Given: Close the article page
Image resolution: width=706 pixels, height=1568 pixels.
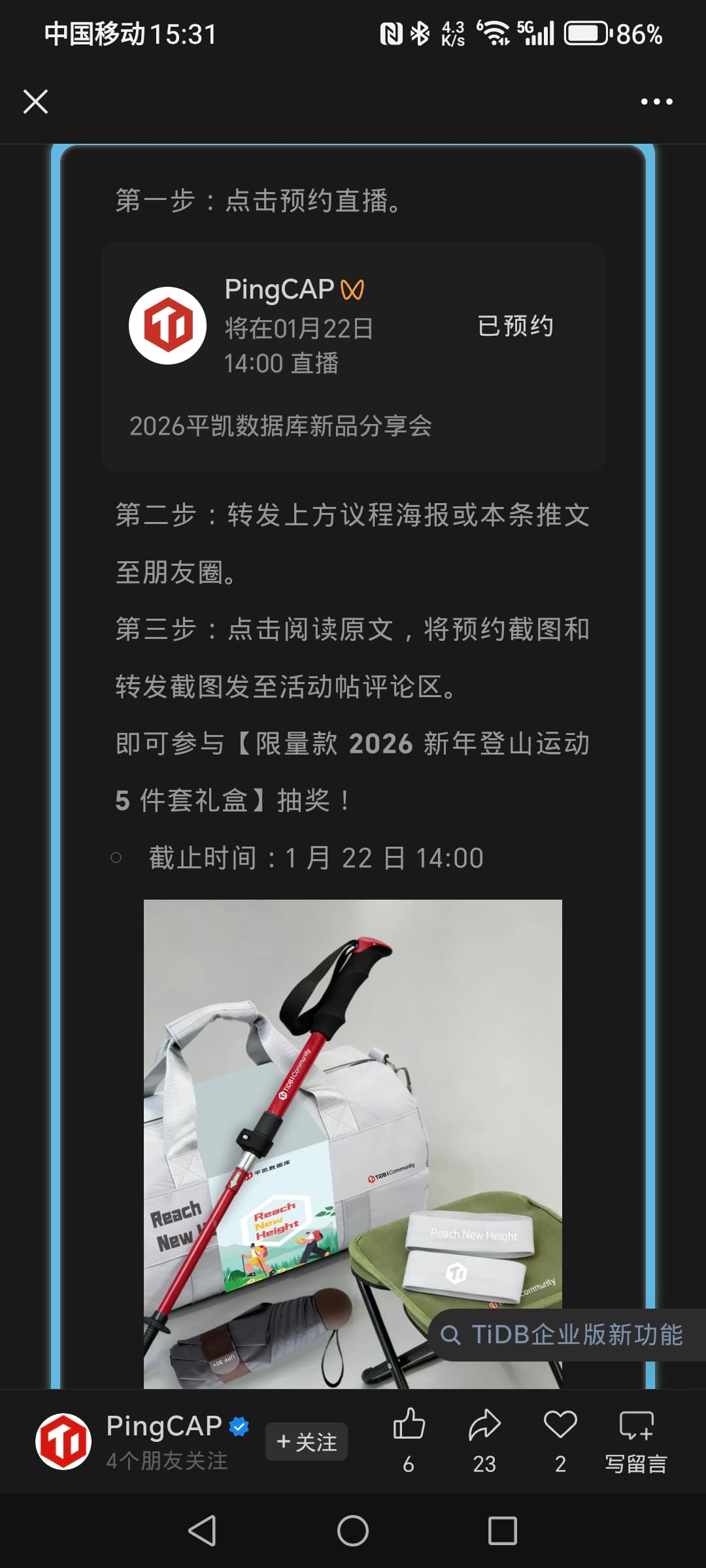Looking at the screenshot, I should (x=35, y=102).
